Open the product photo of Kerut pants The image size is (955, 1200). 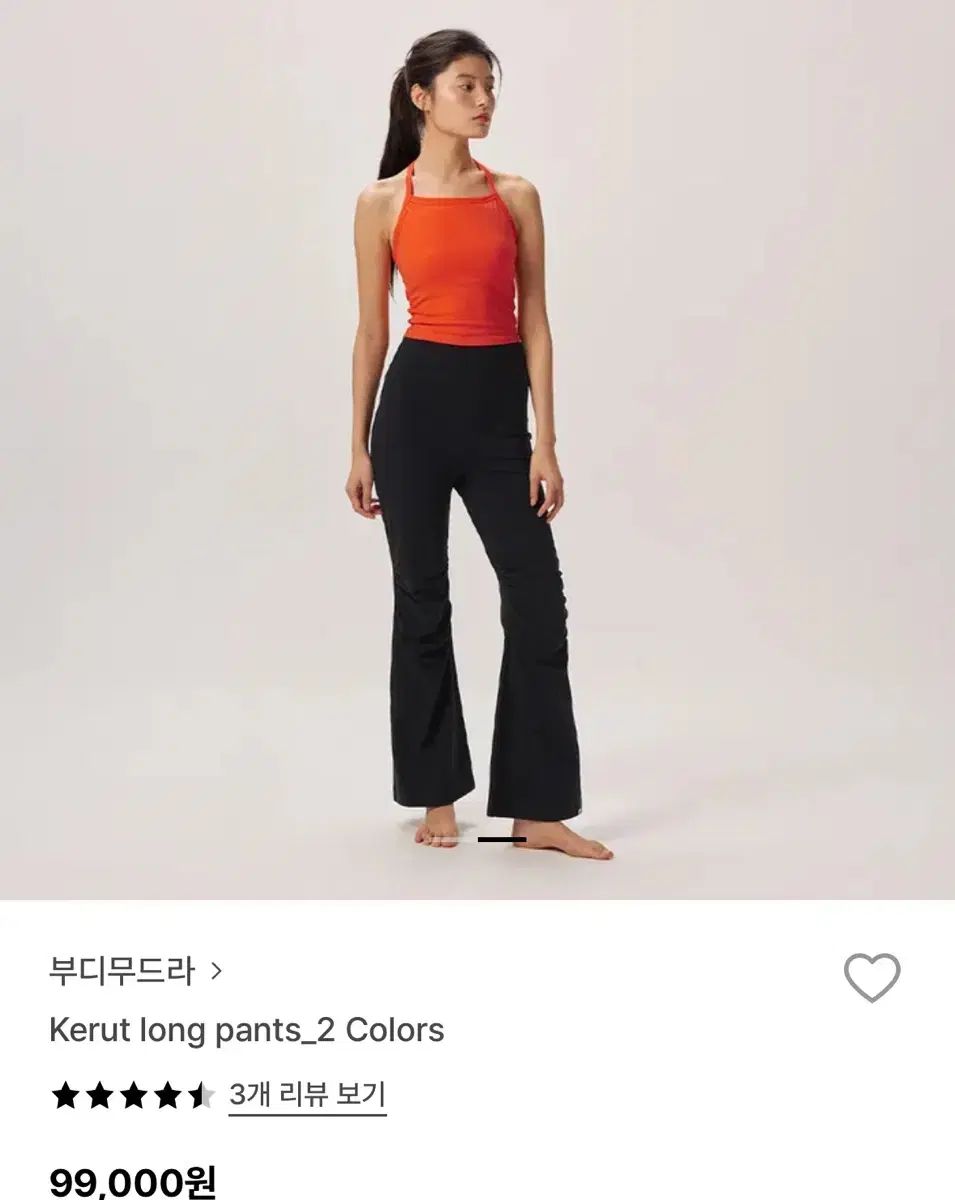click(x=477, y=450)
